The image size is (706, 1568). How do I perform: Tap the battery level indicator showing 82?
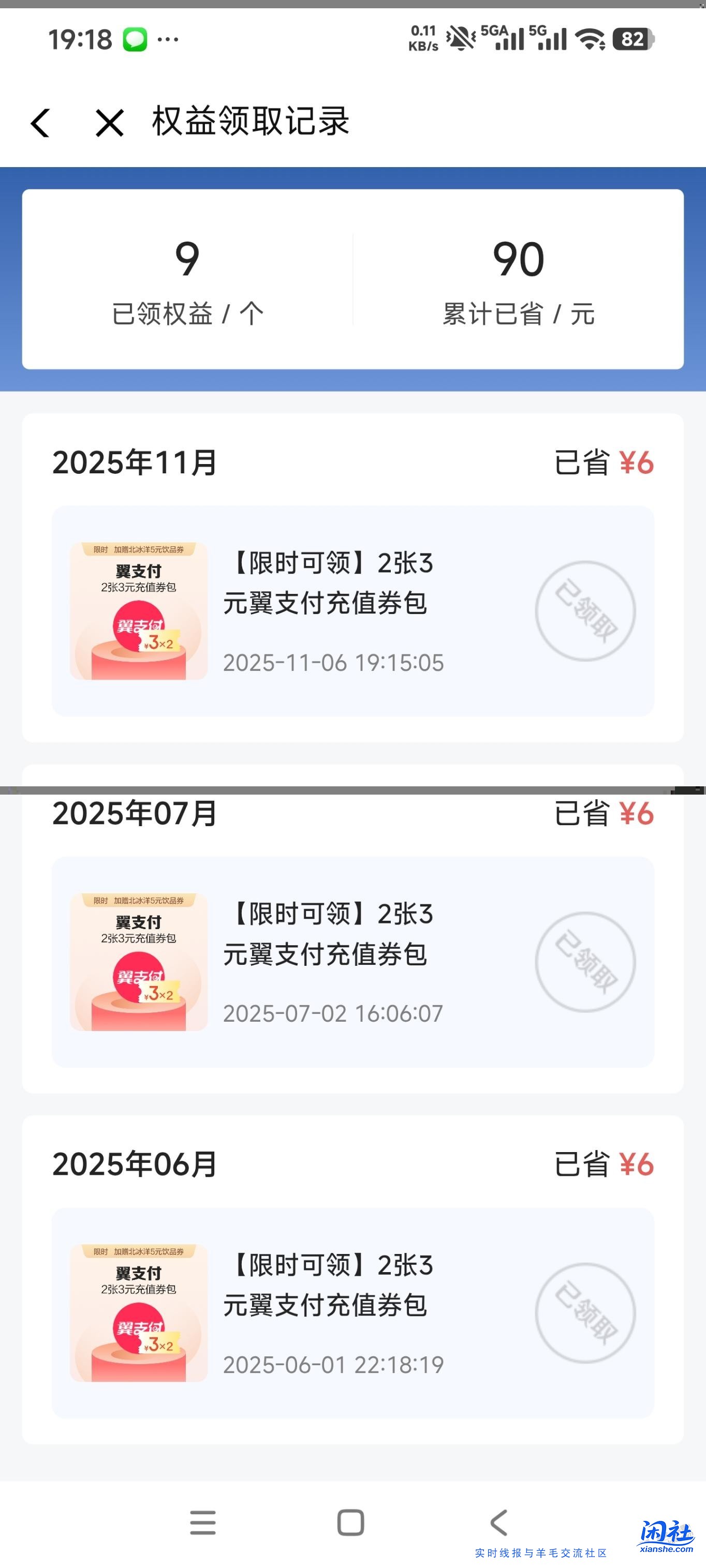[x=633, y=38]
